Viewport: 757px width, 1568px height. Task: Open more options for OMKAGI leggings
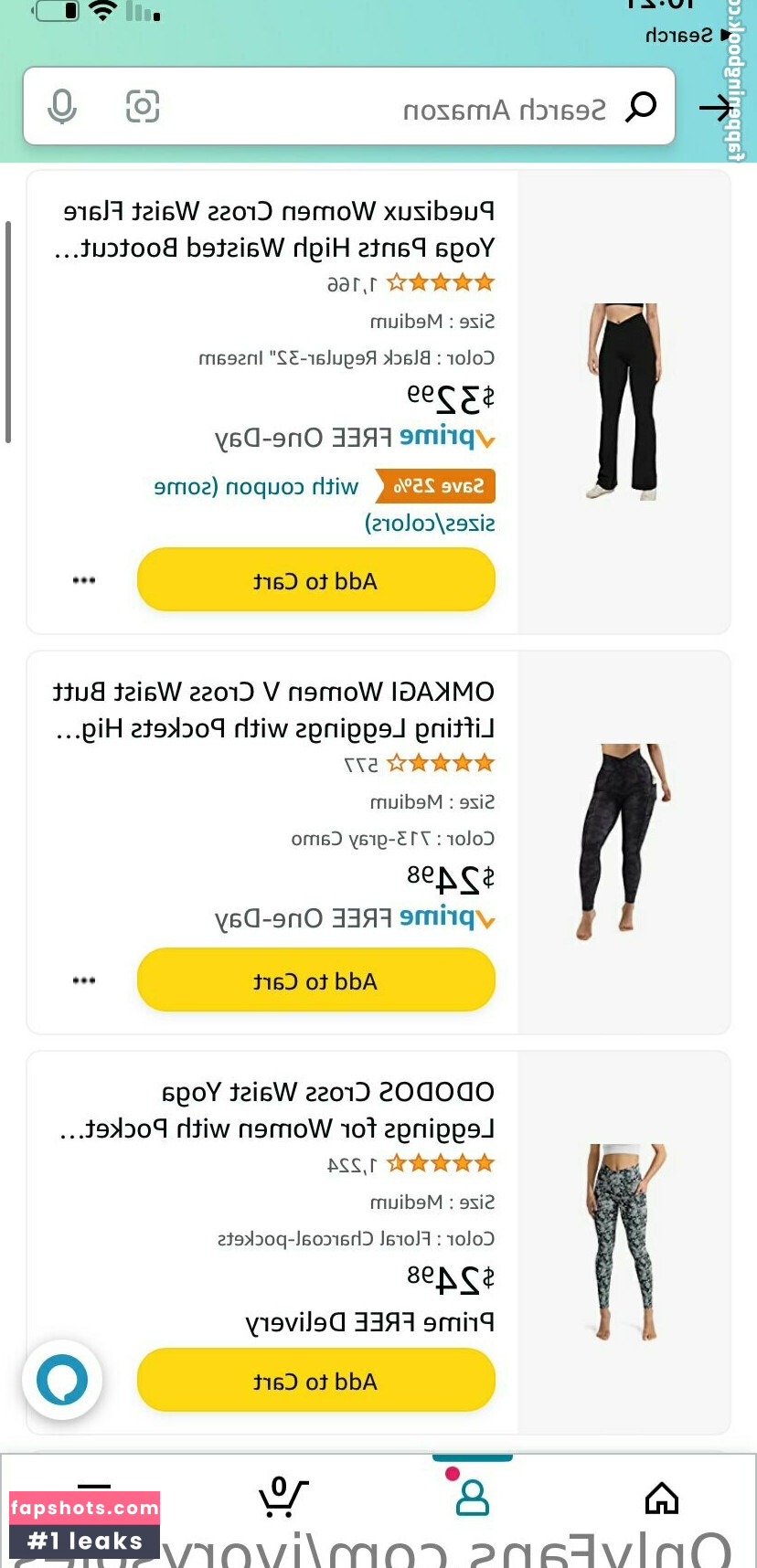(84, 980)
